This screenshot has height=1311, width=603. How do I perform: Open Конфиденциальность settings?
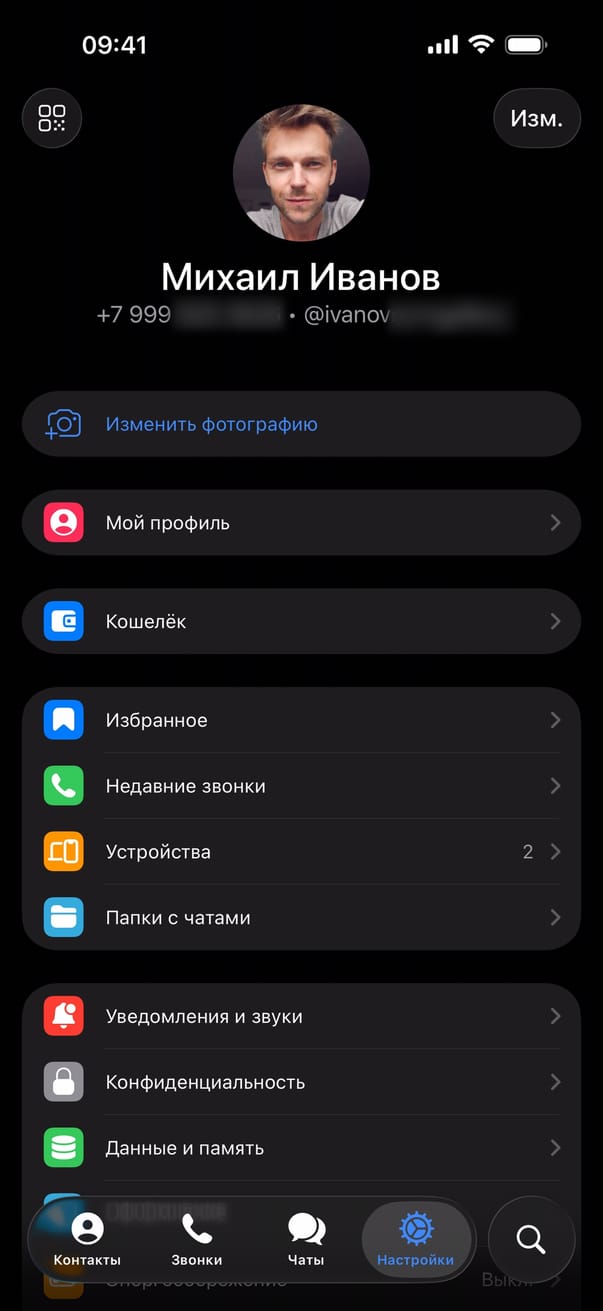coord(301,1082)
